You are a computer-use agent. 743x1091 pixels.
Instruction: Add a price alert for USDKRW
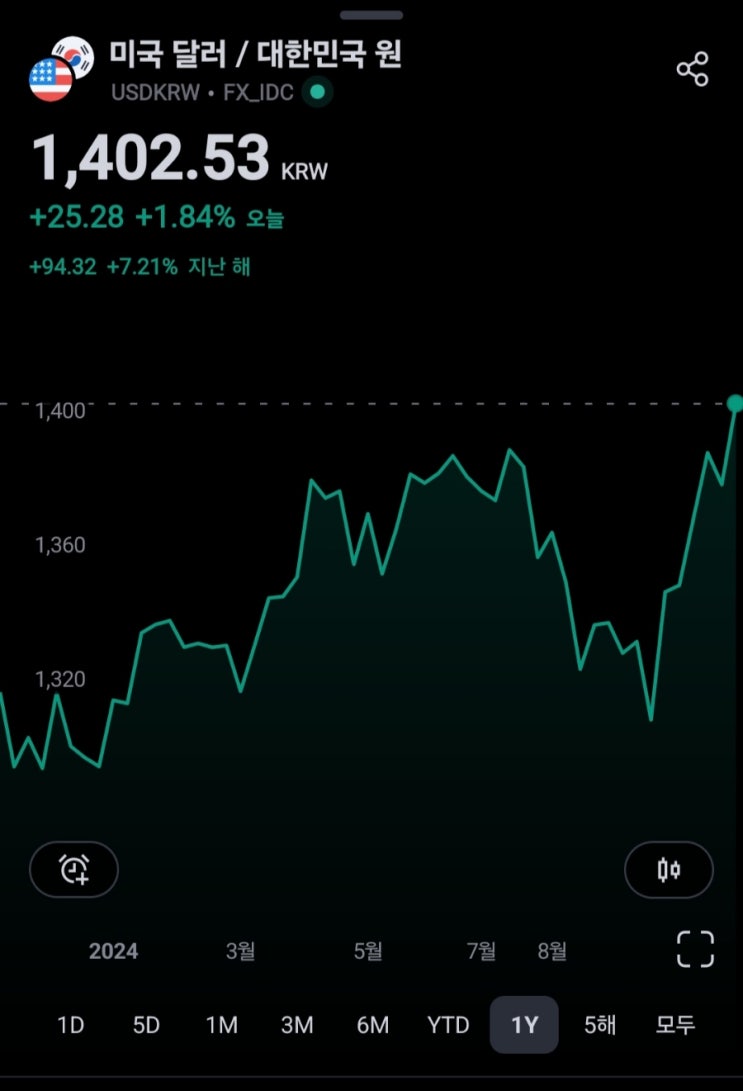coord(74,869)
